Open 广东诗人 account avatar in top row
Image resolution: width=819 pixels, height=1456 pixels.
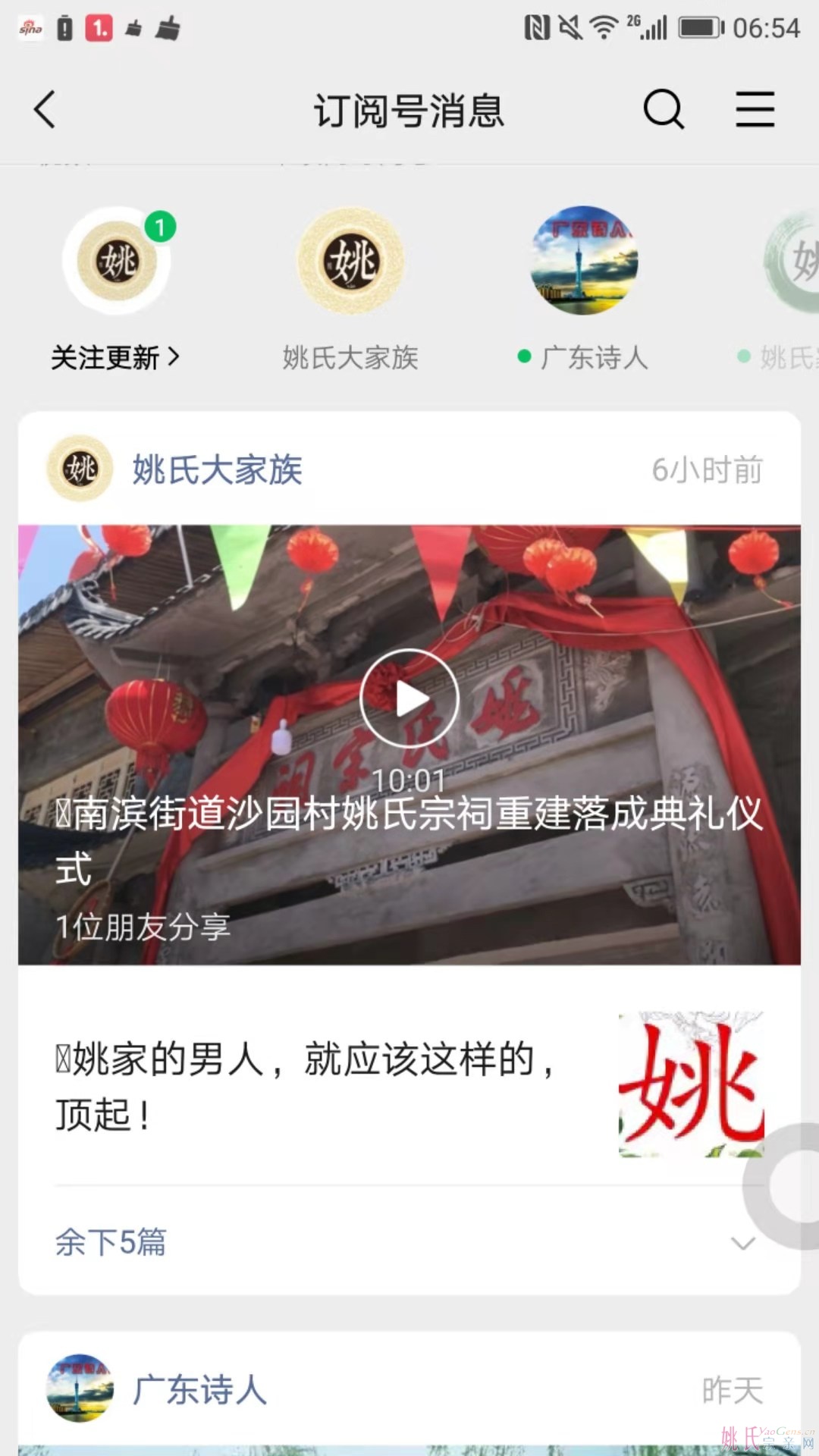[584, 262]
